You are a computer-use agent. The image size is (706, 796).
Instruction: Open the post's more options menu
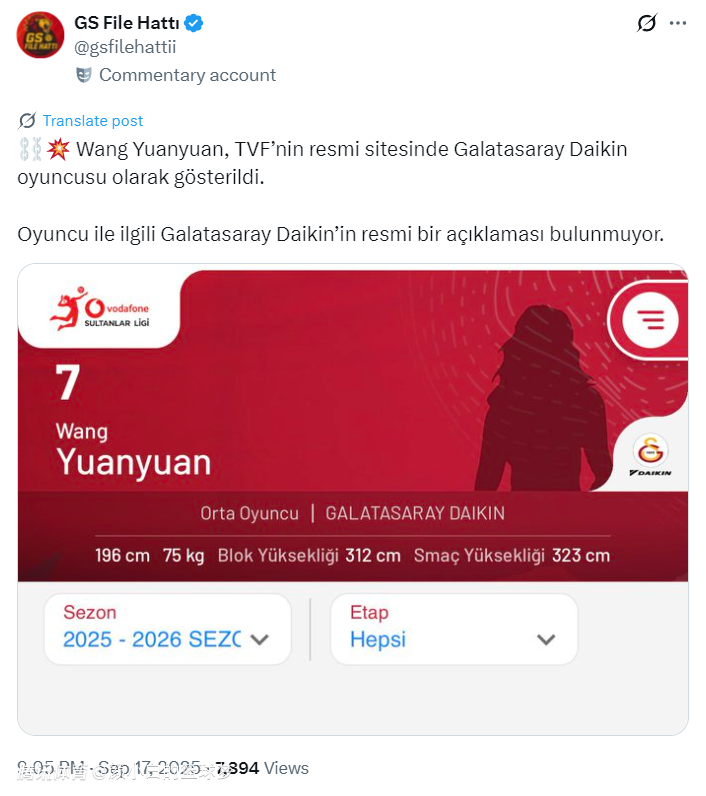click(x=678, y=23)
